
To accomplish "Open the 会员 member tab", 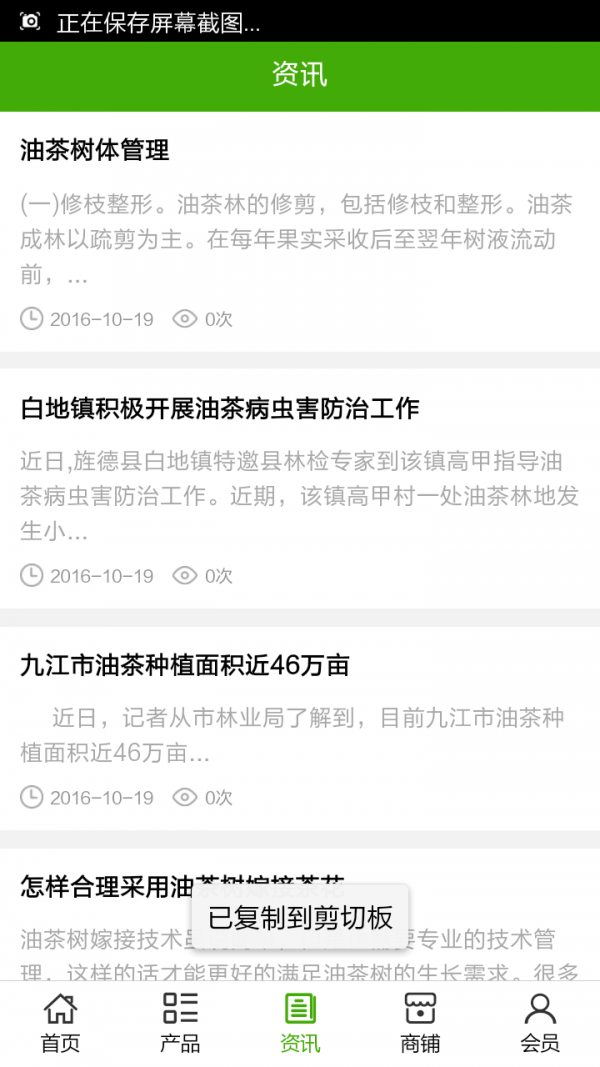I will point(540,1022).
